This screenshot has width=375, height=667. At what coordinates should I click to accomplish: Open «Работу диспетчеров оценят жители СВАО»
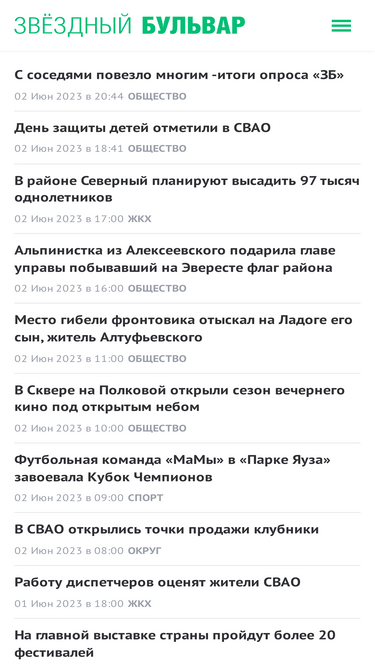157,582
